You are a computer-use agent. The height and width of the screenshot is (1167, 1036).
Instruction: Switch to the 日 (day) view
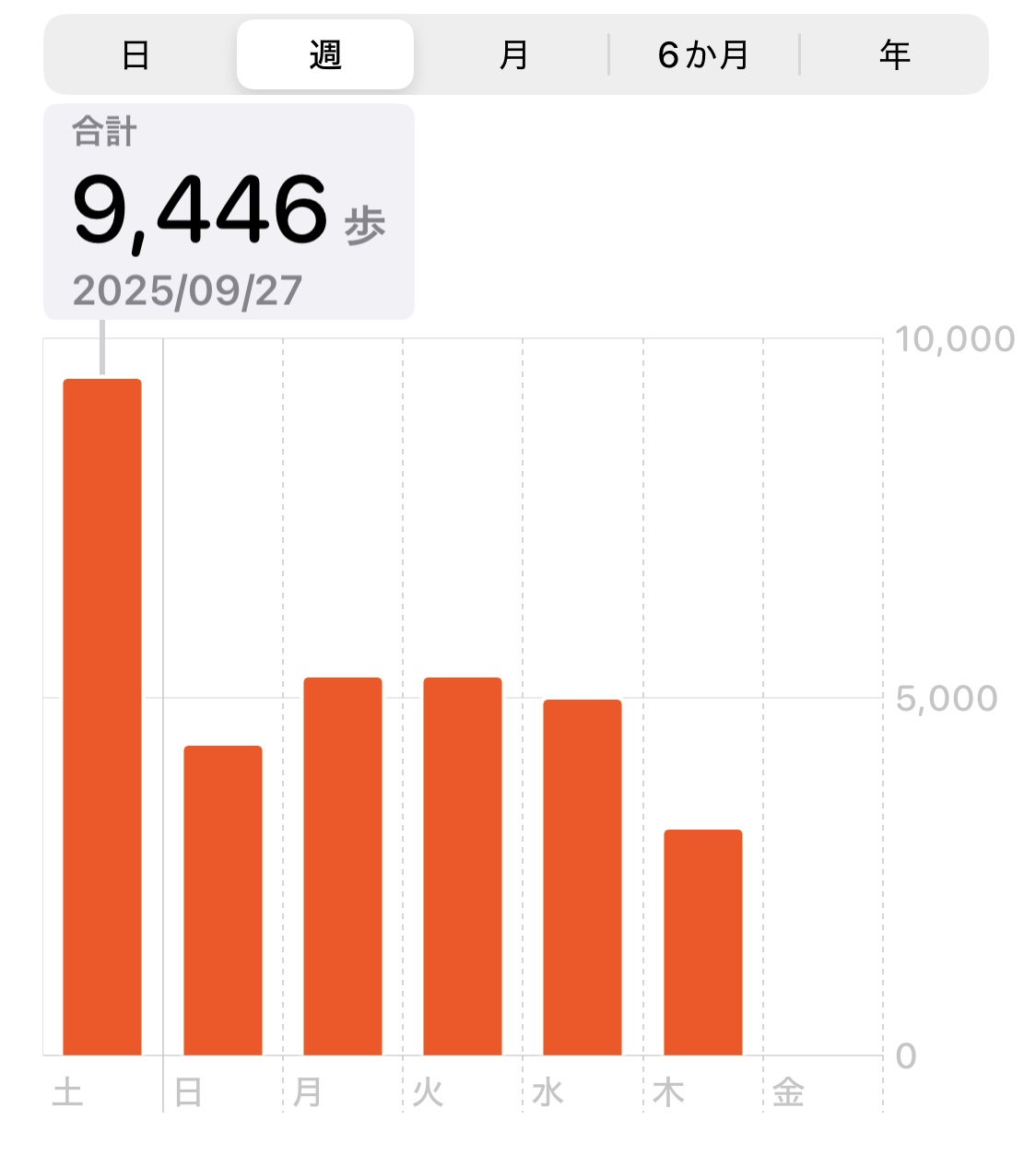point(136,55)
